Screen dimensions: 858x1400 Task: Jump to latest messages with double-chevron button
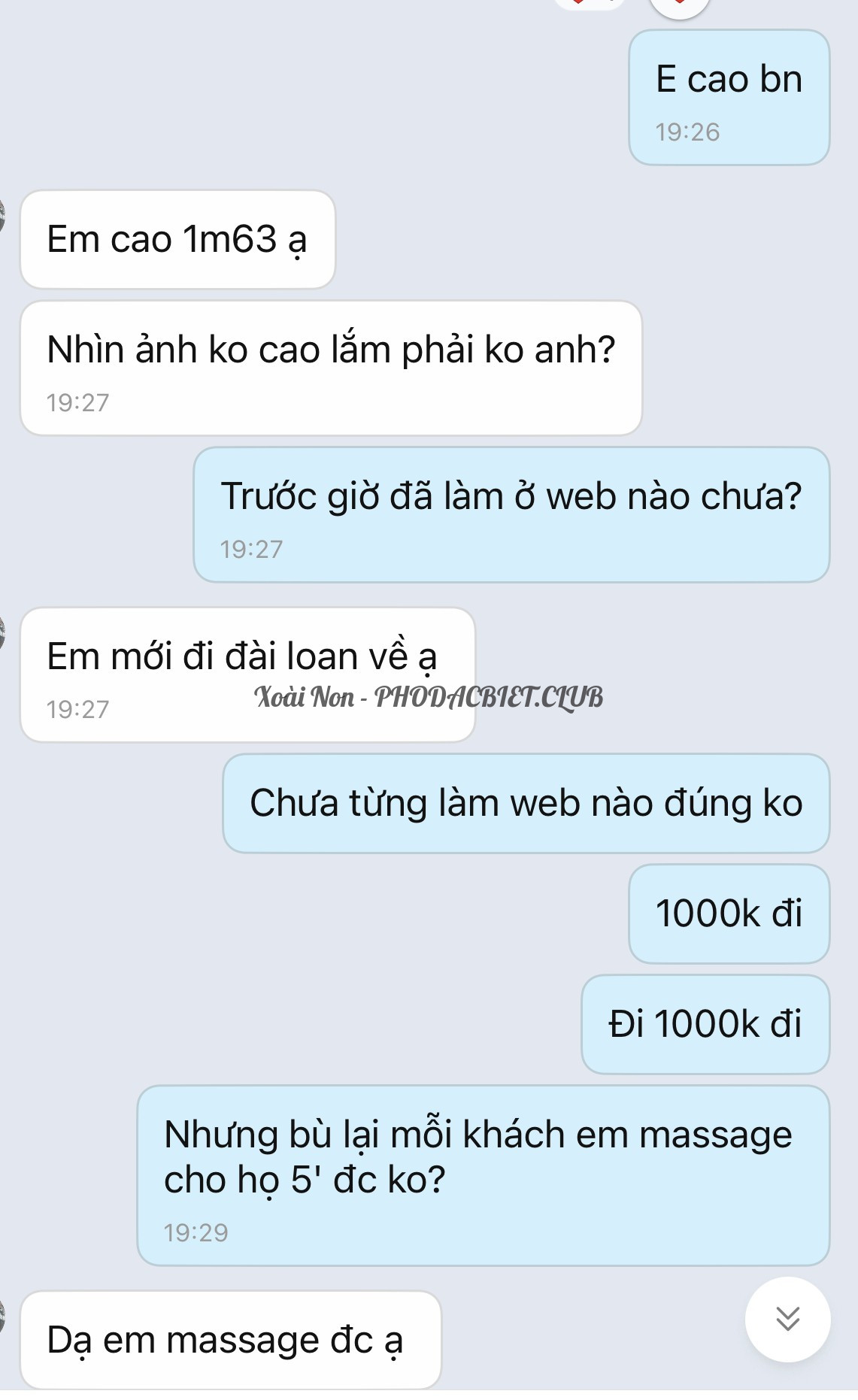click(x=787, y=1319)
